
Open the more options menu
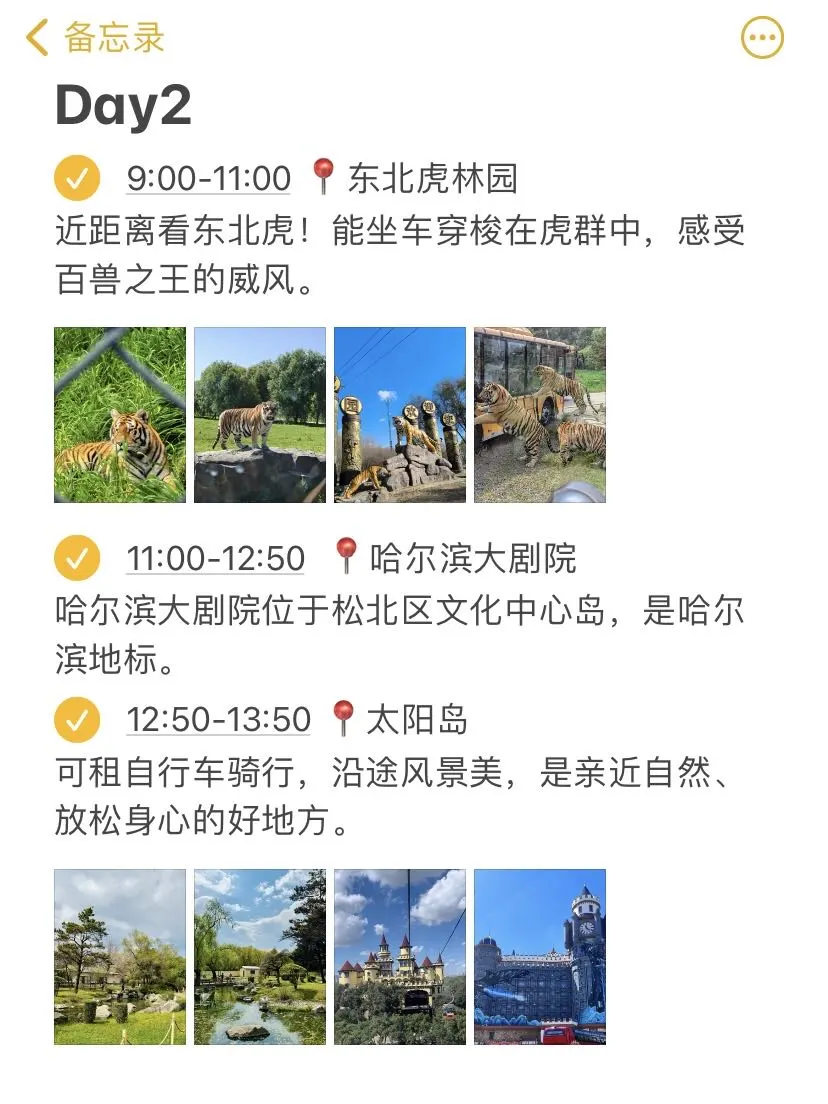[762, 39]
